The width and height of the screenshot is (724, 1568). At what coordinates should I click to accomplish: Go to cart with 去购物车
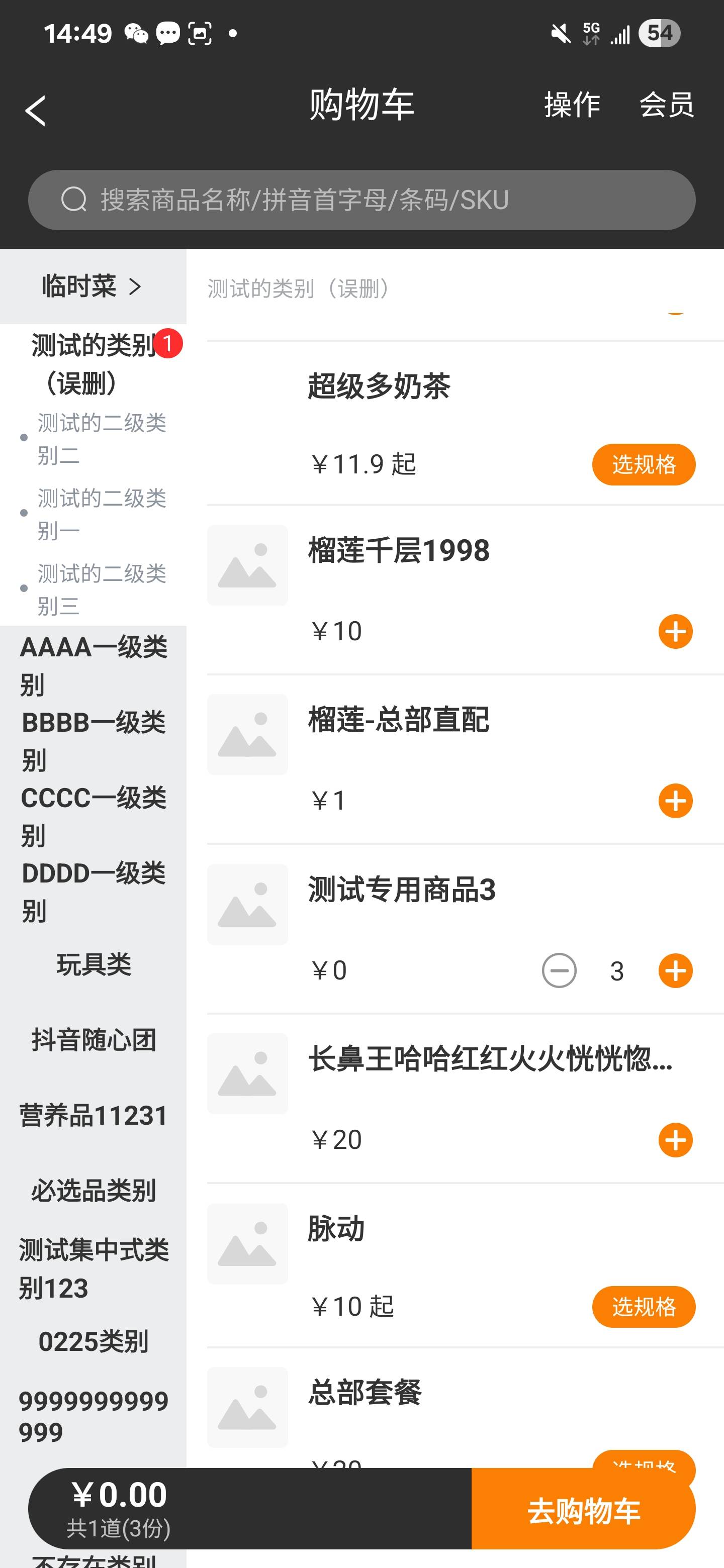[x=583, y=1510]
